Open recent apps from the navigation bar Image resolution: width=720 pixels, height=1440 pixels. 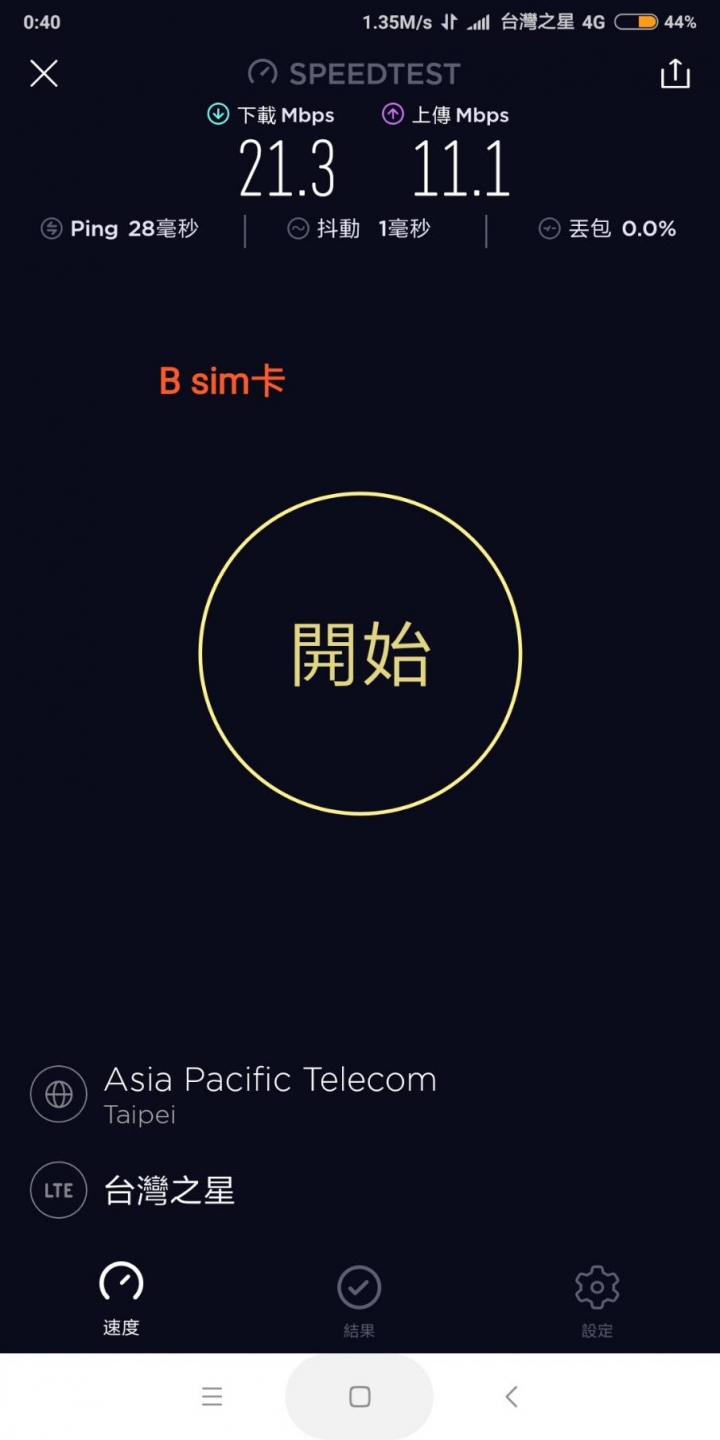pyautogui.click(x=212, y=1397)
